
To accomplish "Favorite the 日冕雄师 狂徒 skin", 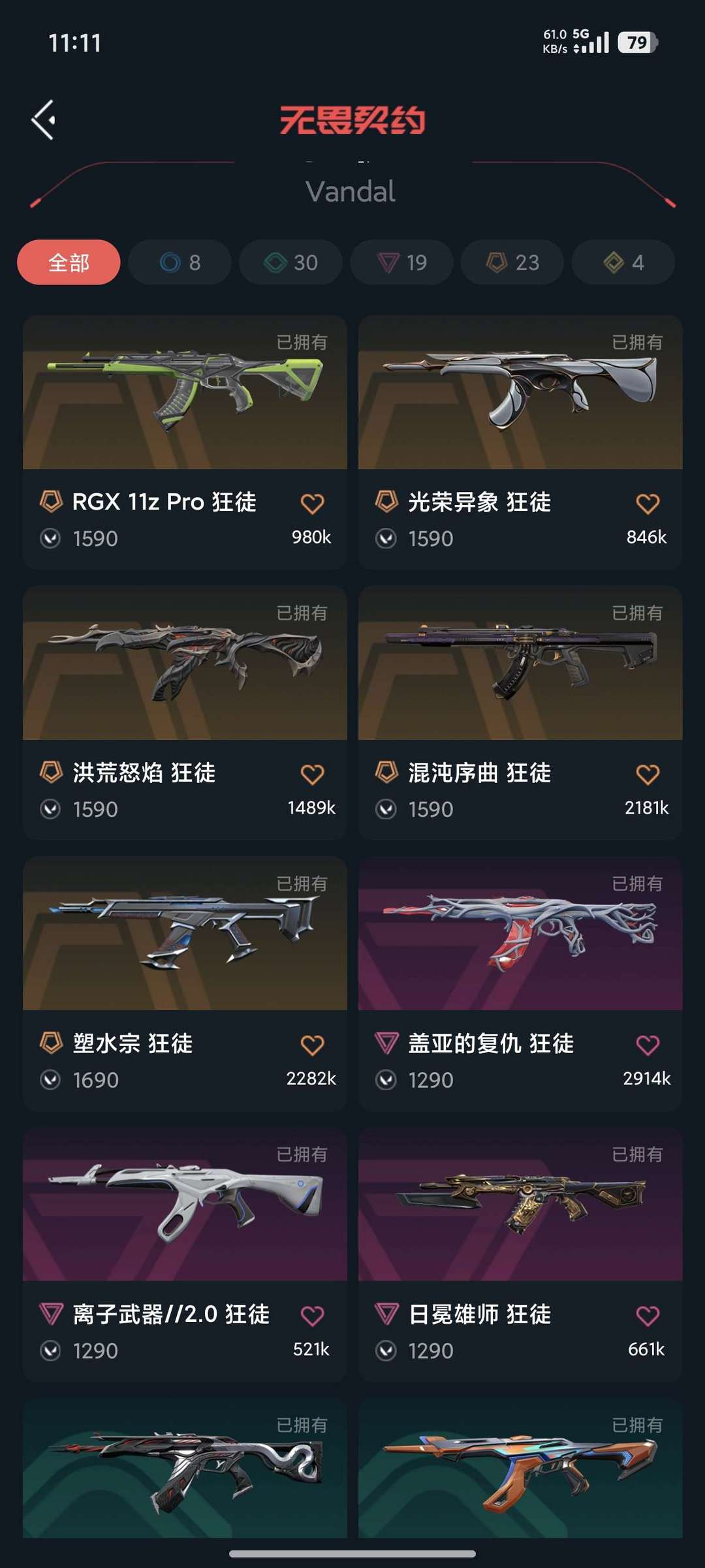I will [x=648, y=1316].
